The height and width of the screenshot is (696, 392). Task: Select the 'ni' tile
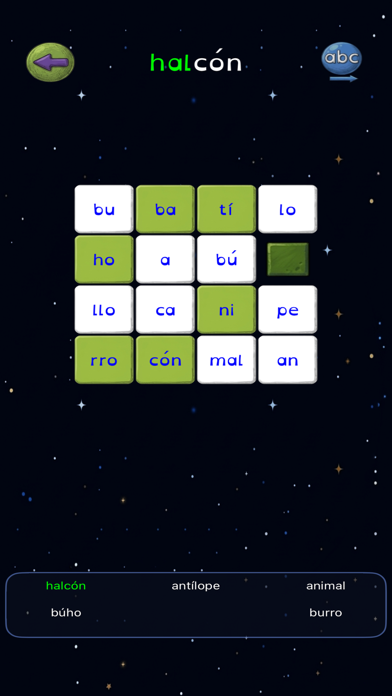coord(226,309)
